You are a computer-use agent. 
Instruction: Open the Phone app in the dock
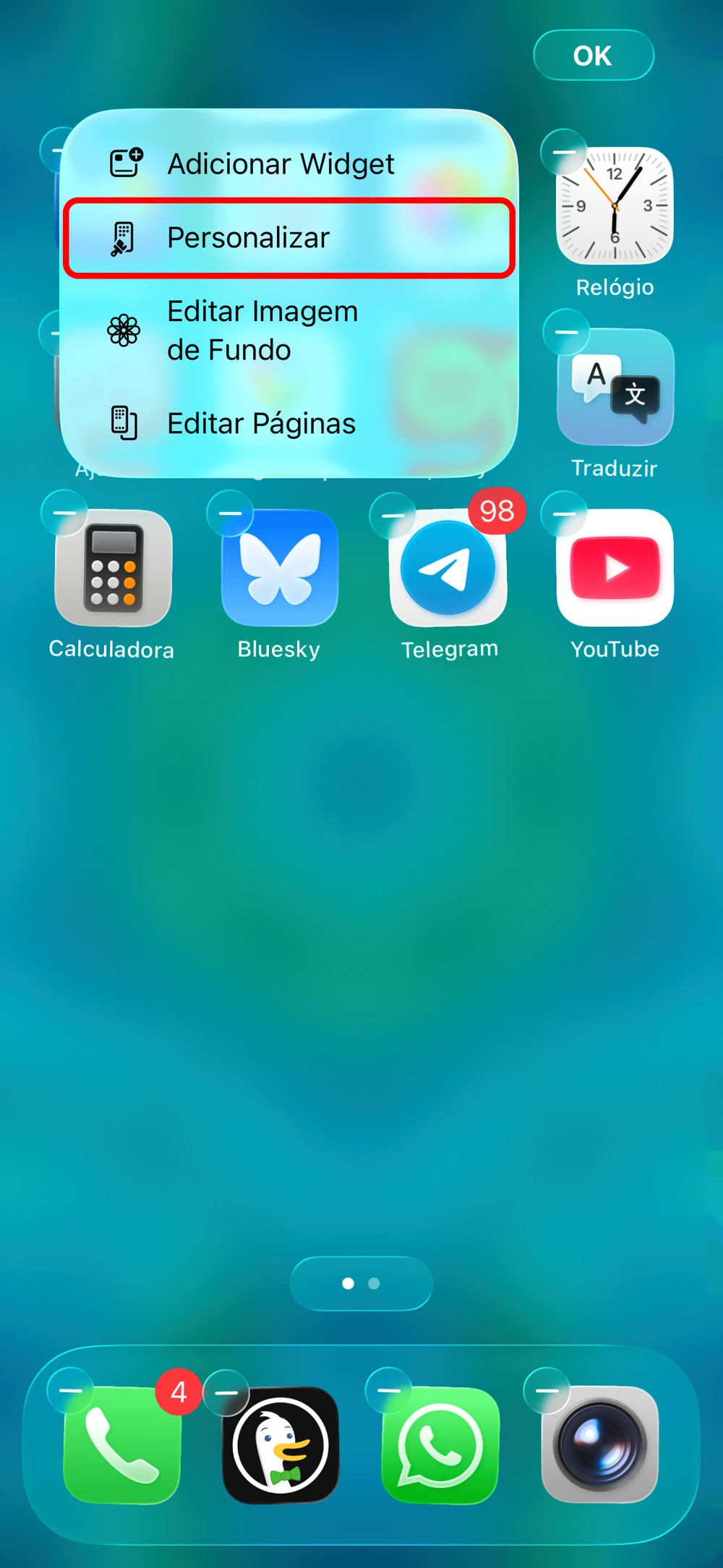[x=122, y=1445]
